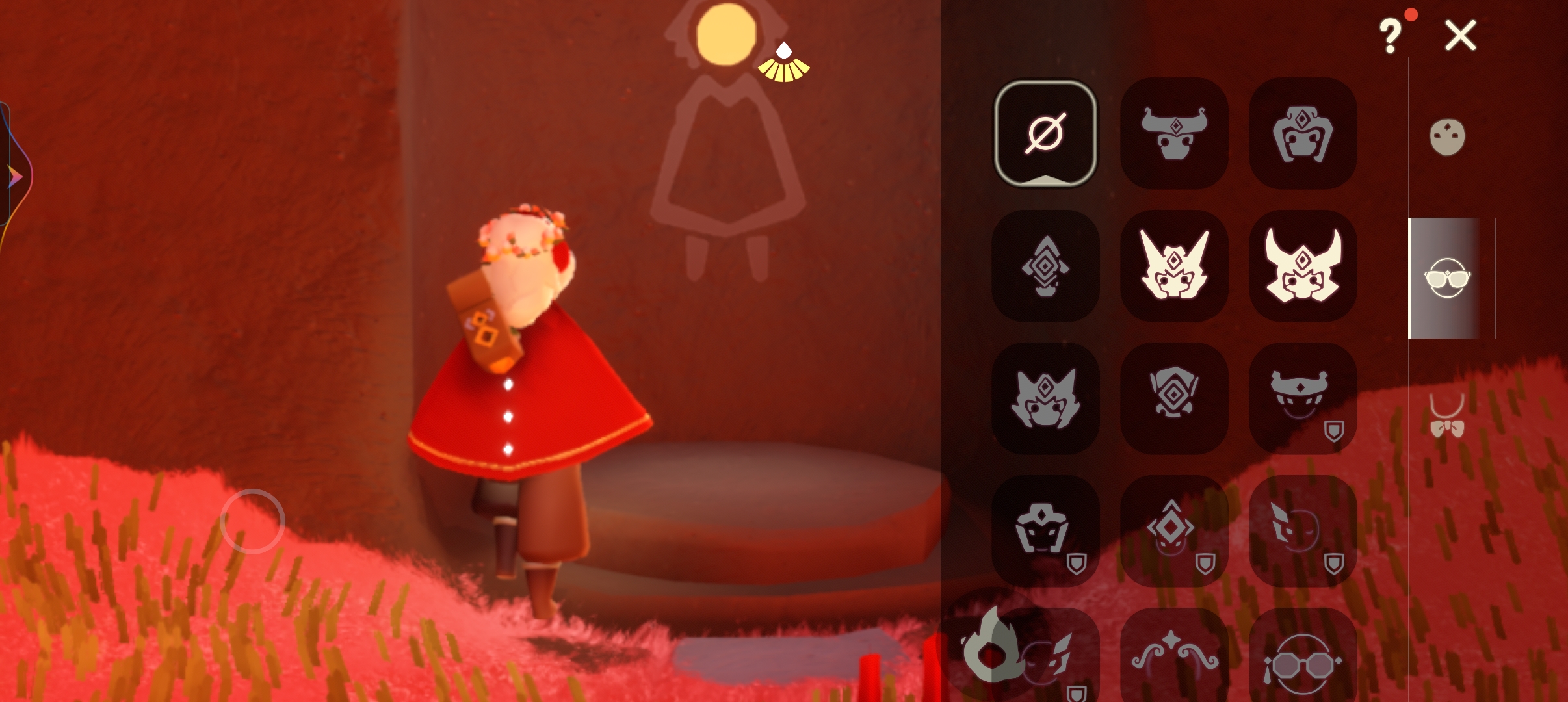1568x702 pixels.
Task: Switch to the necklace and bowtie tab
Action: (1447, 416)
